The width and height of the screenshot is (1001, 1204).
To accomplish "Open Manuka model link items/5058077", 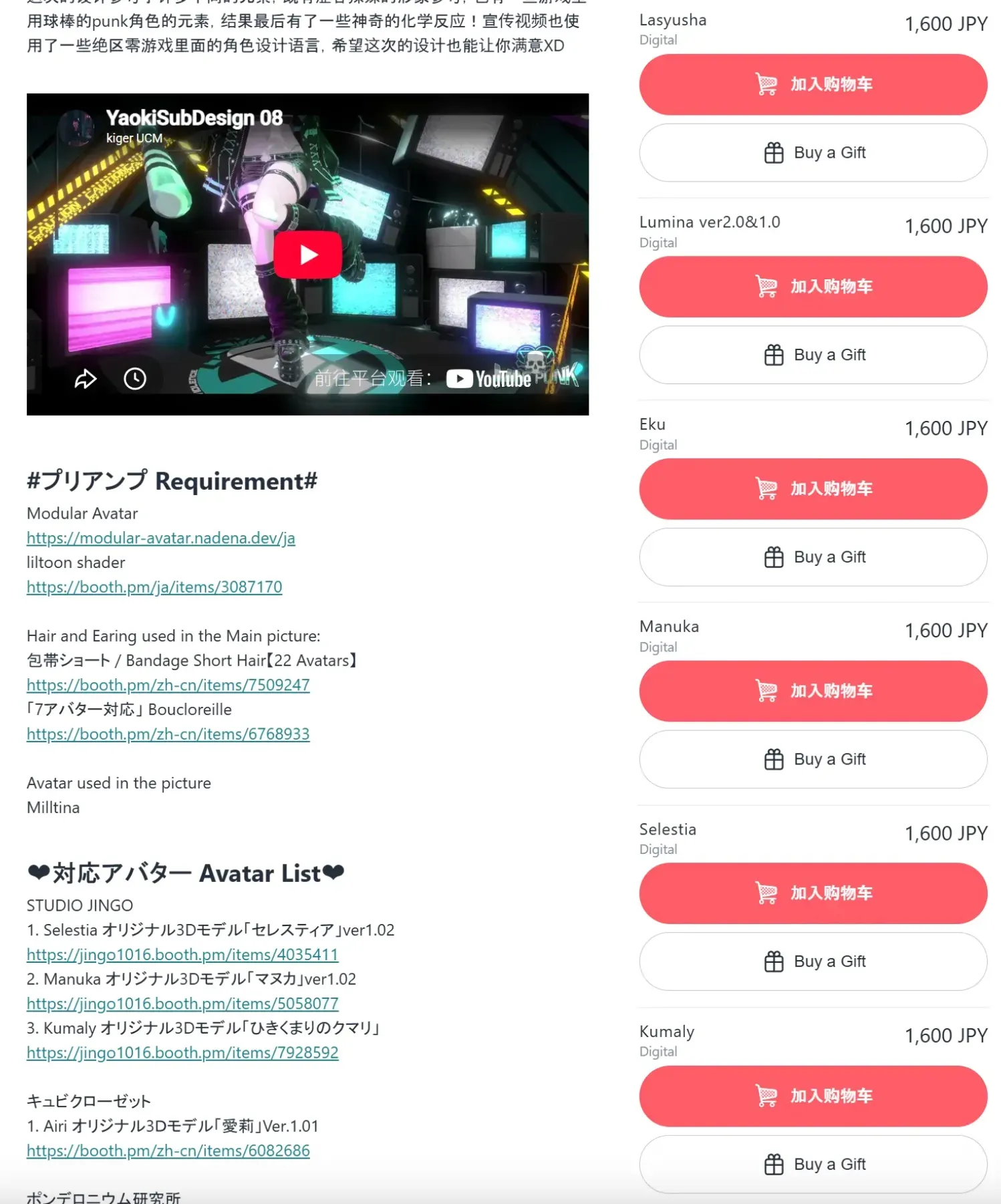I will pyautogui.click(x=182, y=1003).
